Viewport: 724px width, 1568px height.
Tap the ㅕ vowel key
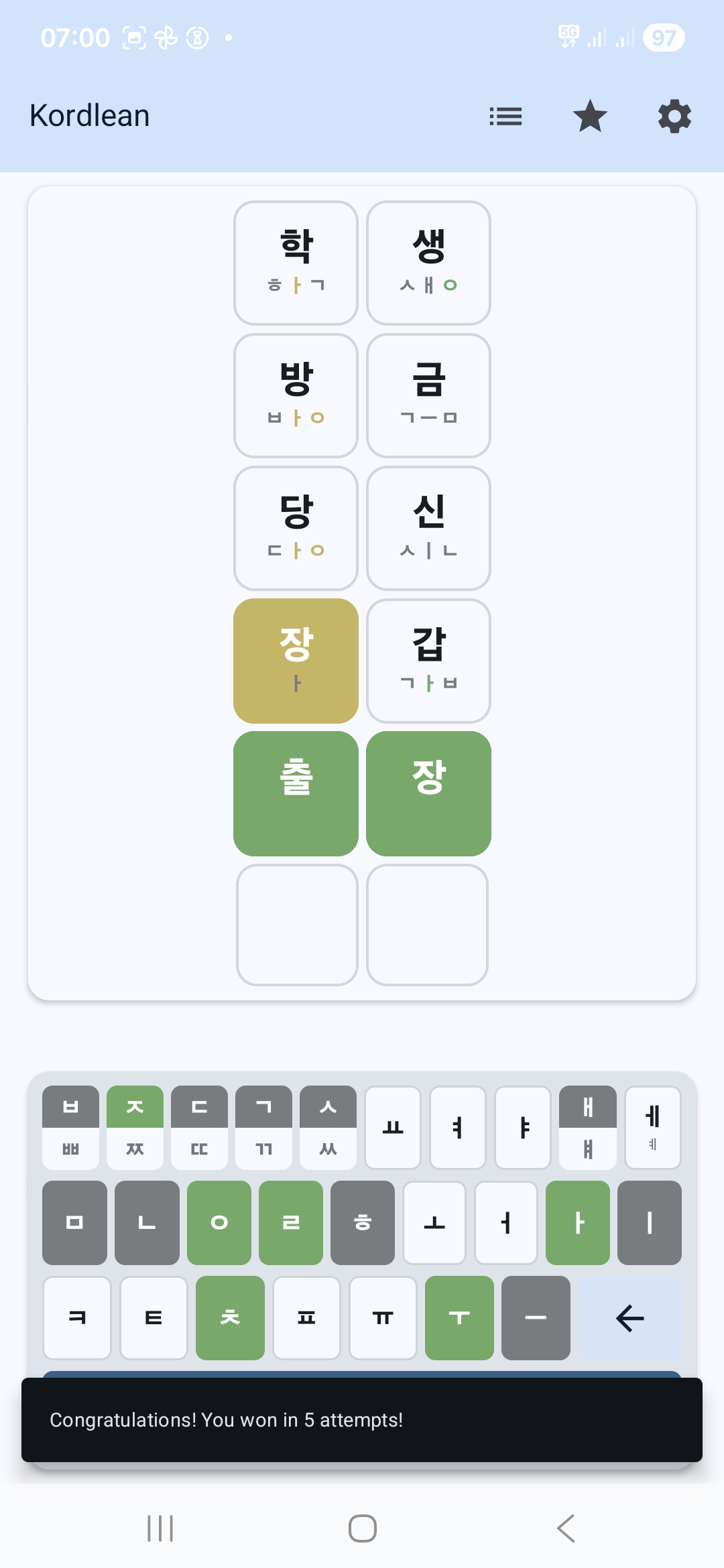pyautogui.click(x=458, y=1128)
